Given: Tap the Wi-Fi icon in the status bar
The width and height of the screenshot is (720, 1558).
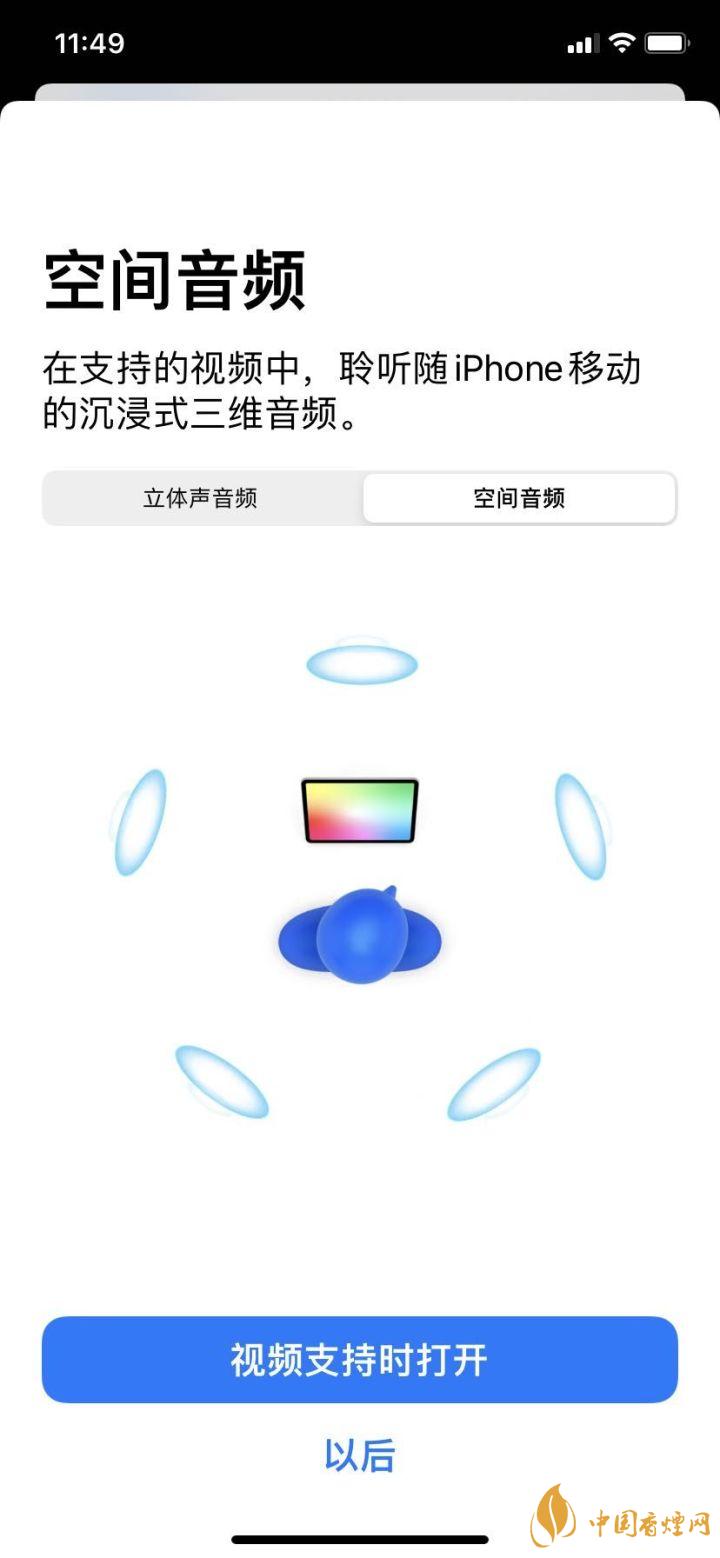Looking at the screenshot, I should [x=622, y=42].
